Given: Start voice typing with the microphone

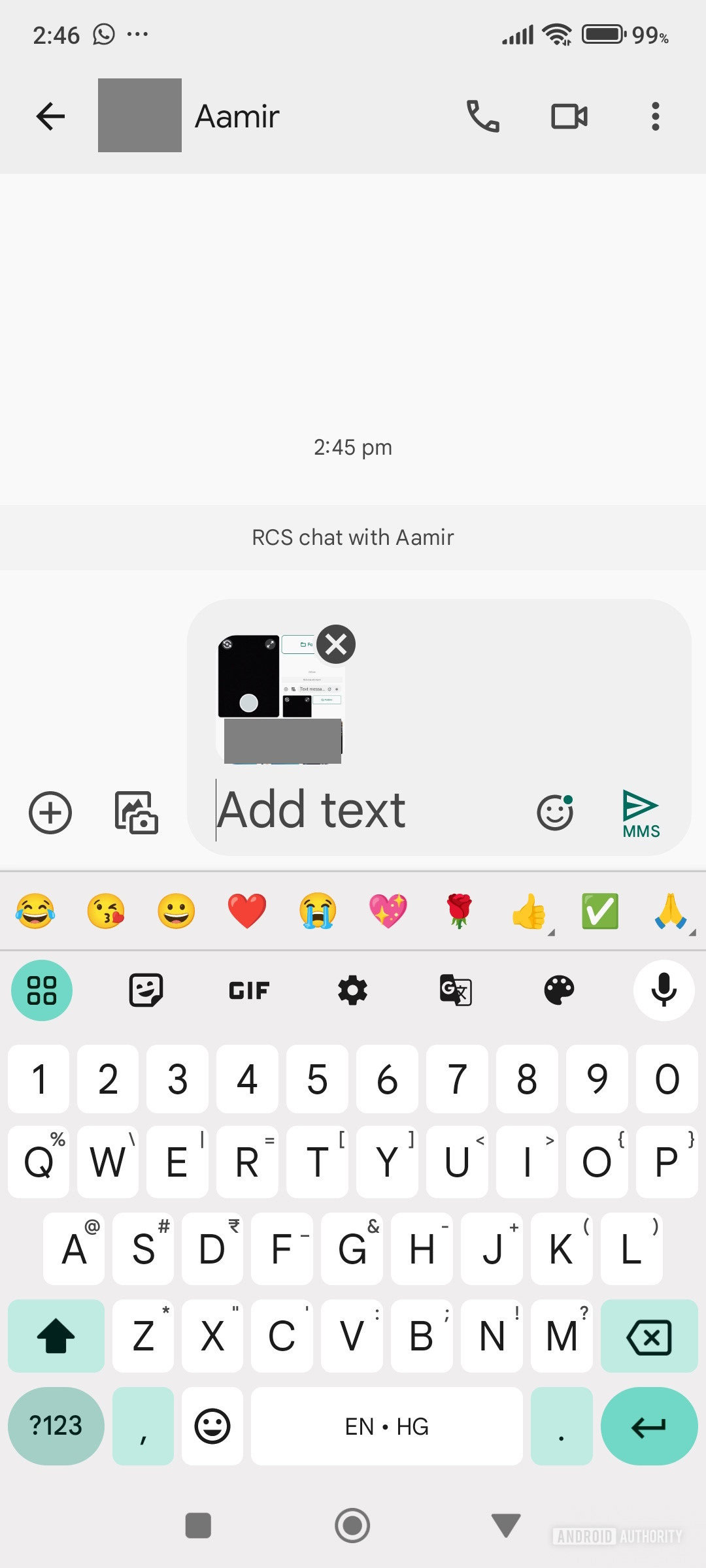Looking at the screenshot, I should click(664, 990).
